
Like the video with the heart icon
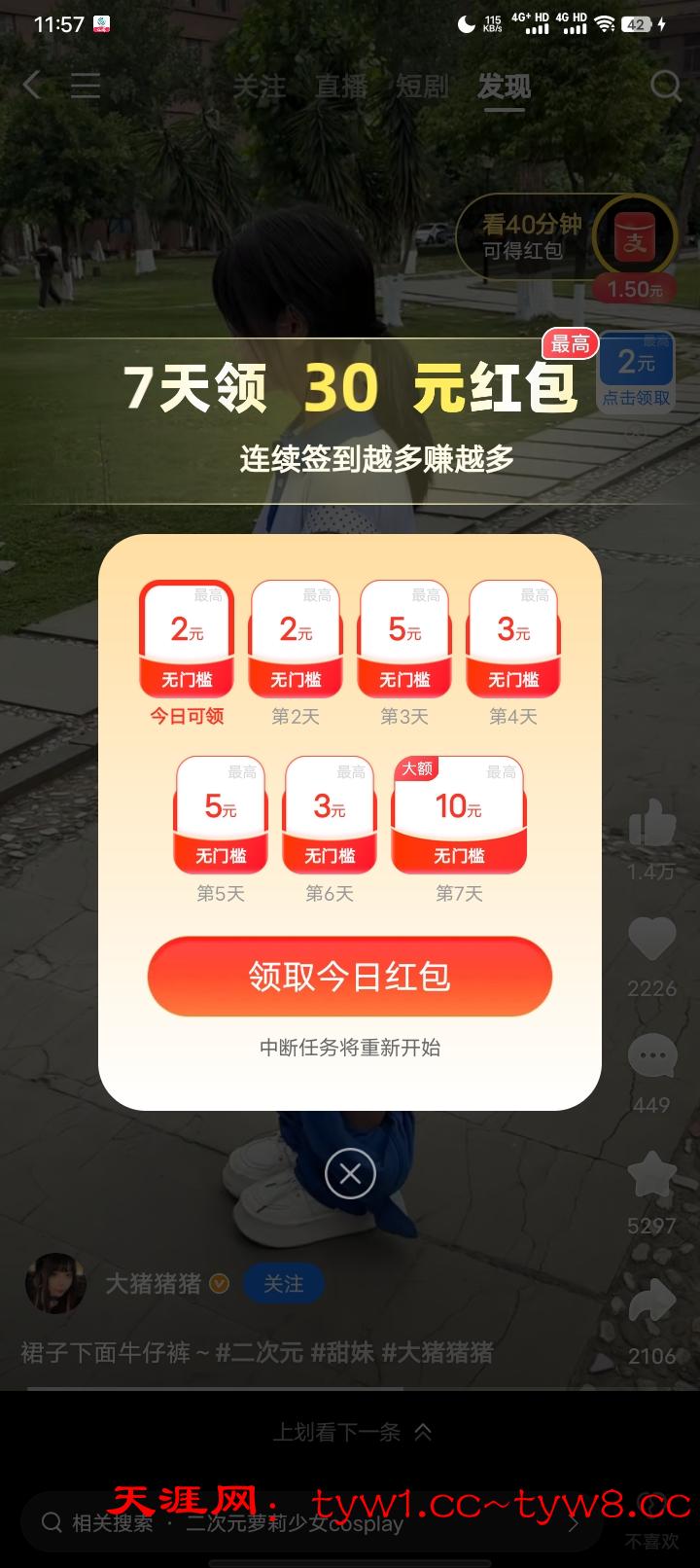[x=651, y=940]
